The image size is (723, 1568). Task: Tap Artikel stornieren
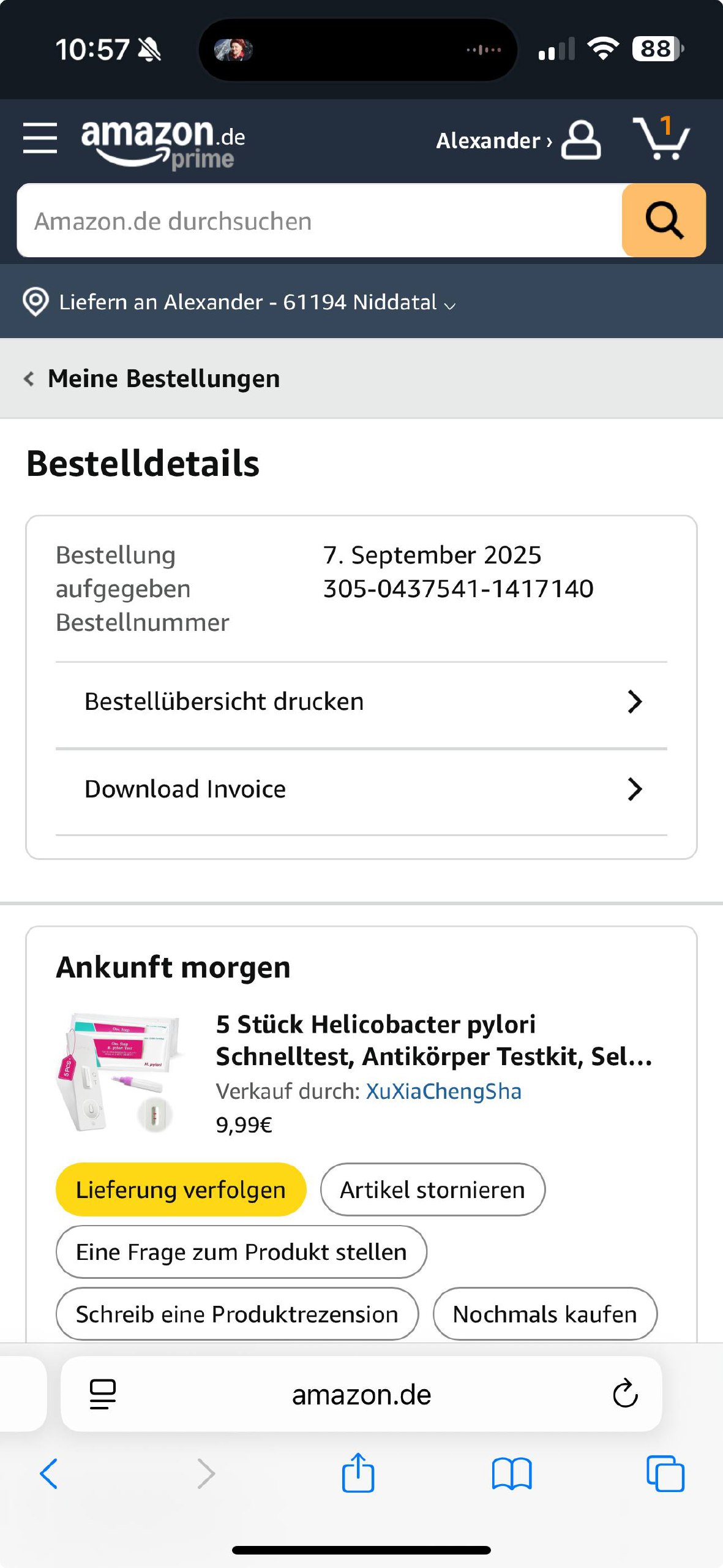(x=432, y=1189)
